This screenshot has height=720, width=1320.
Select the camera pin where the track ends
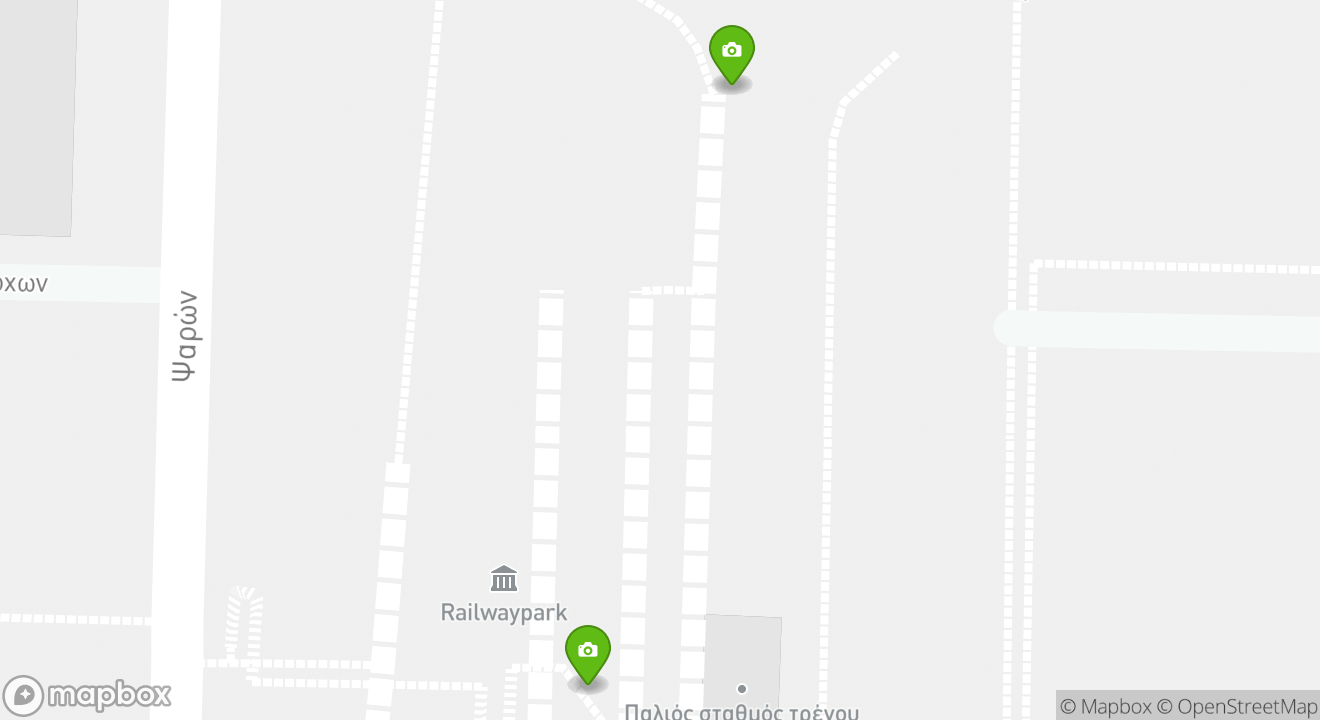pos(732,53)
